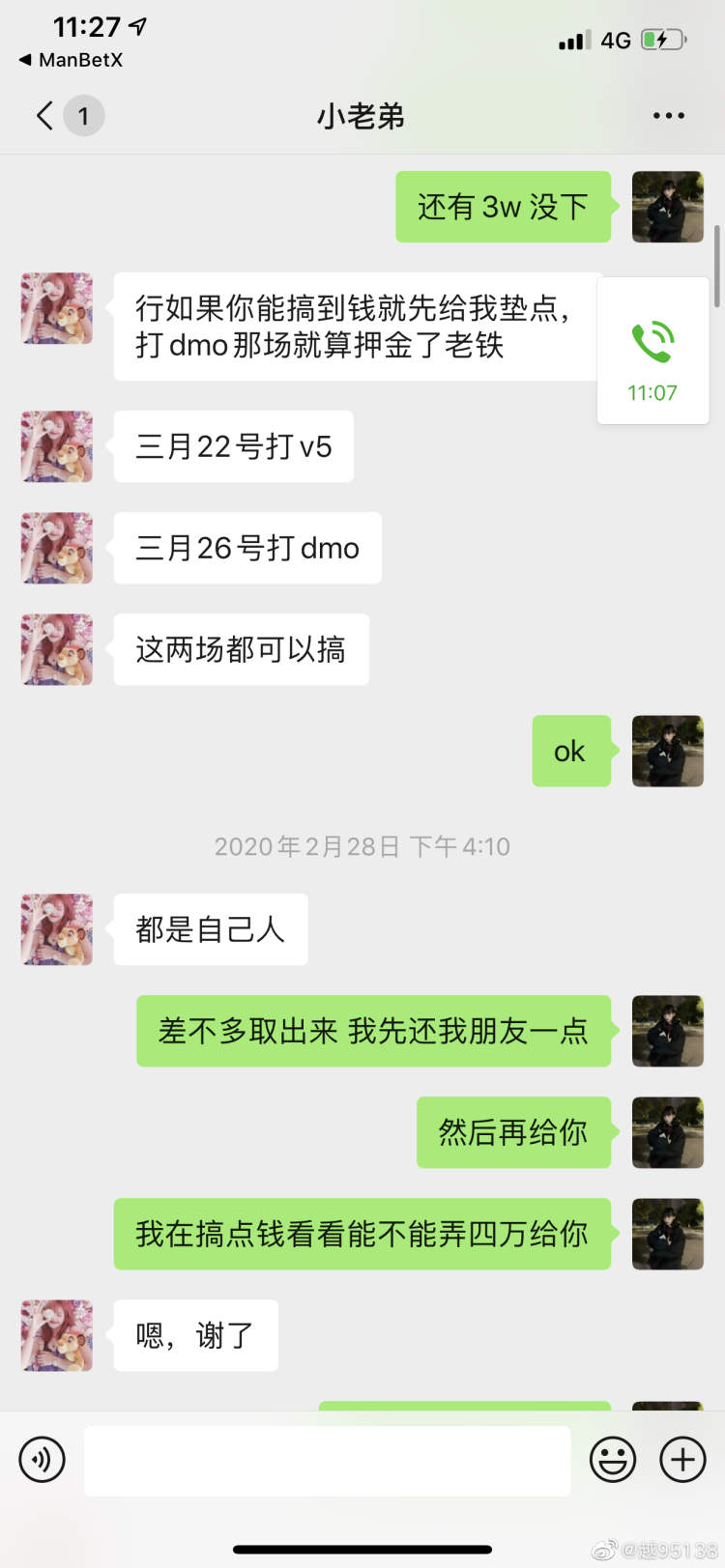Open my avatar beside 还有3w没下
This screenshot has height=1568, width=725.
pyautogui.click(x=667, y=207)
